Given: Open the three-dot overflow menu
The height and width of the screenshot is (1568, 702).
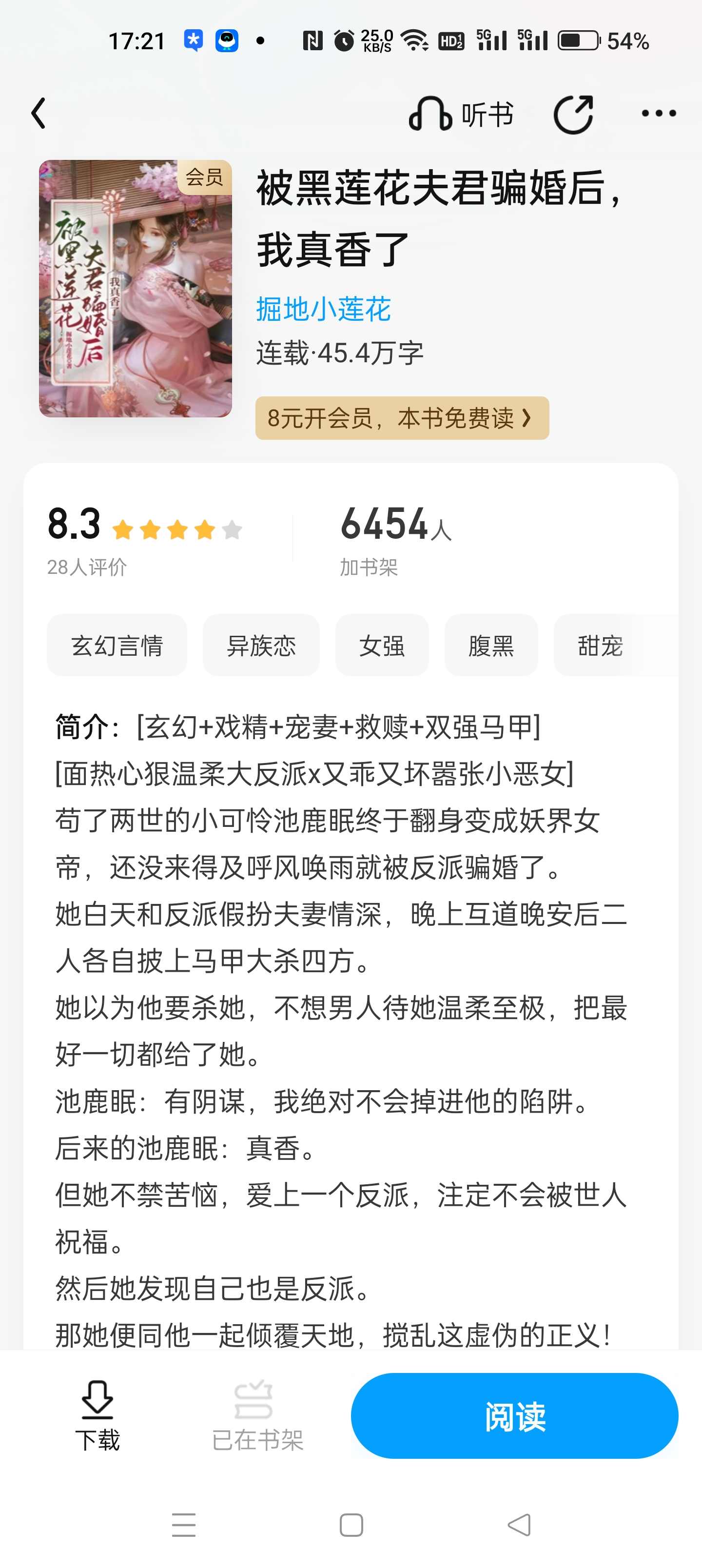Looking at the screenshot, I should pyautogui.click(x=659, y=114).
